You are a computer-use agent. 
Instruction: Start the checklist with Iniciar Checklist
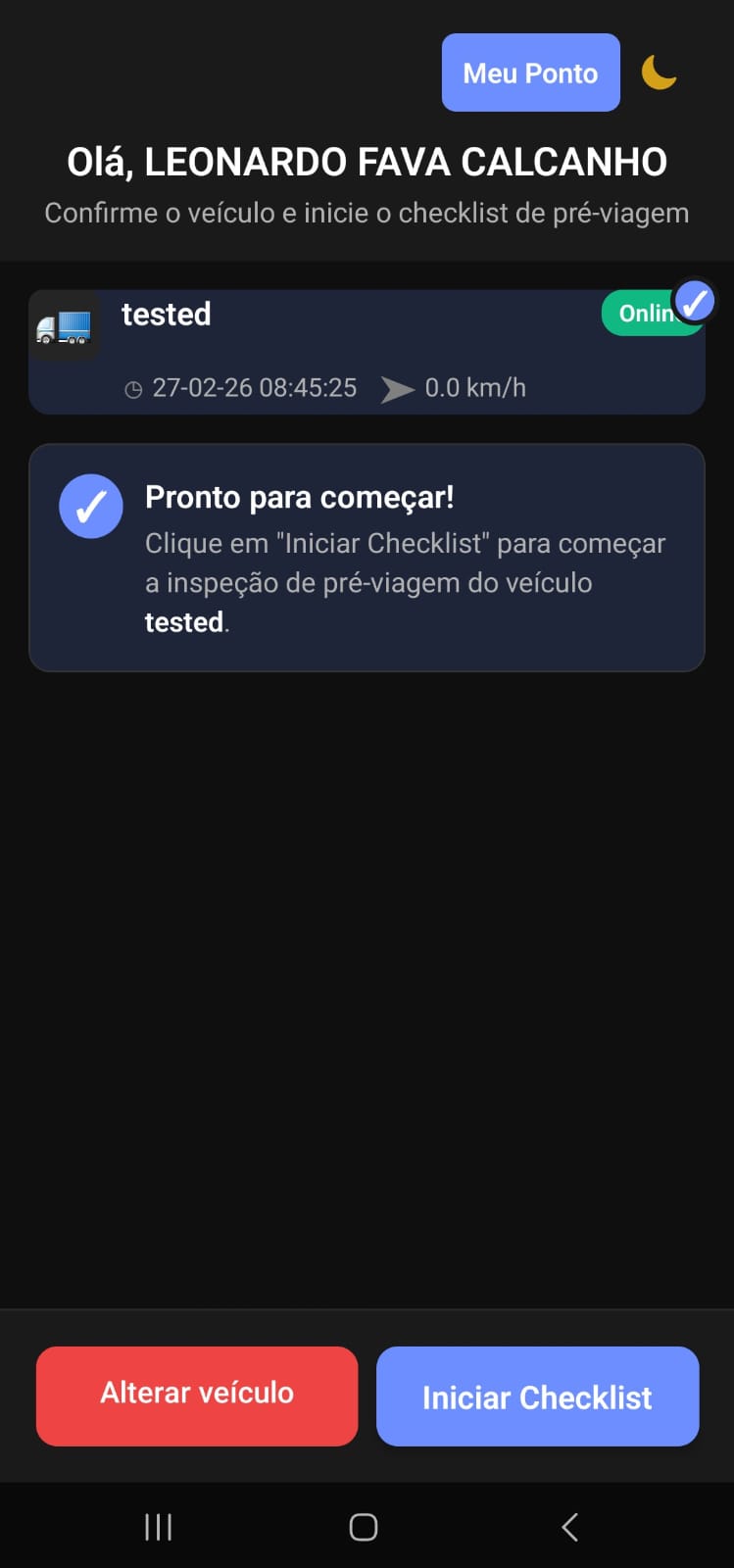point(537,1396)
